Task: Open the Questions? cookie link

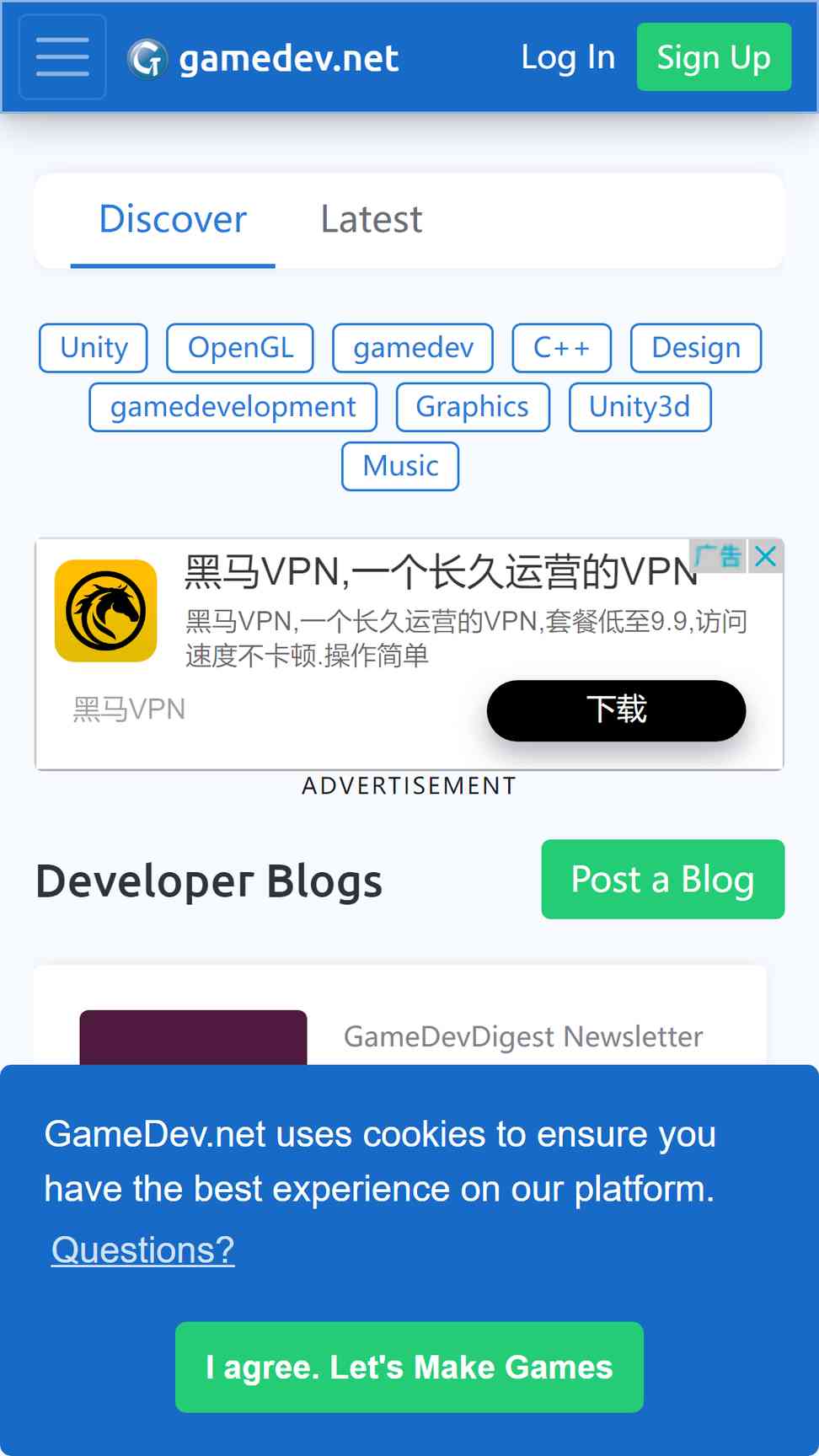Action: click(142, 1250)
